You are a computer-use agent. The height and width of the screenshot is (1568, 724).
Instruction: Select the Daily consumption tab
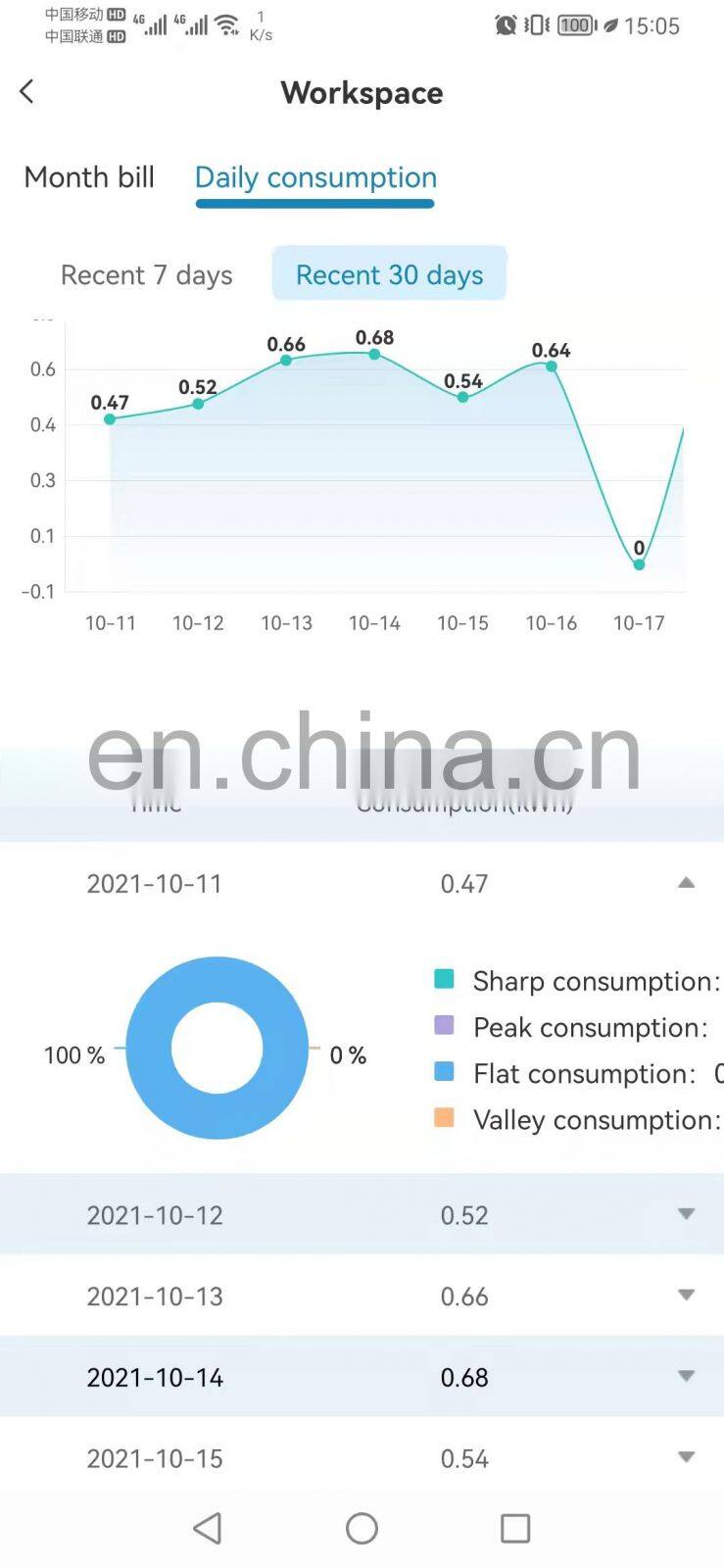tap(315, 177)
